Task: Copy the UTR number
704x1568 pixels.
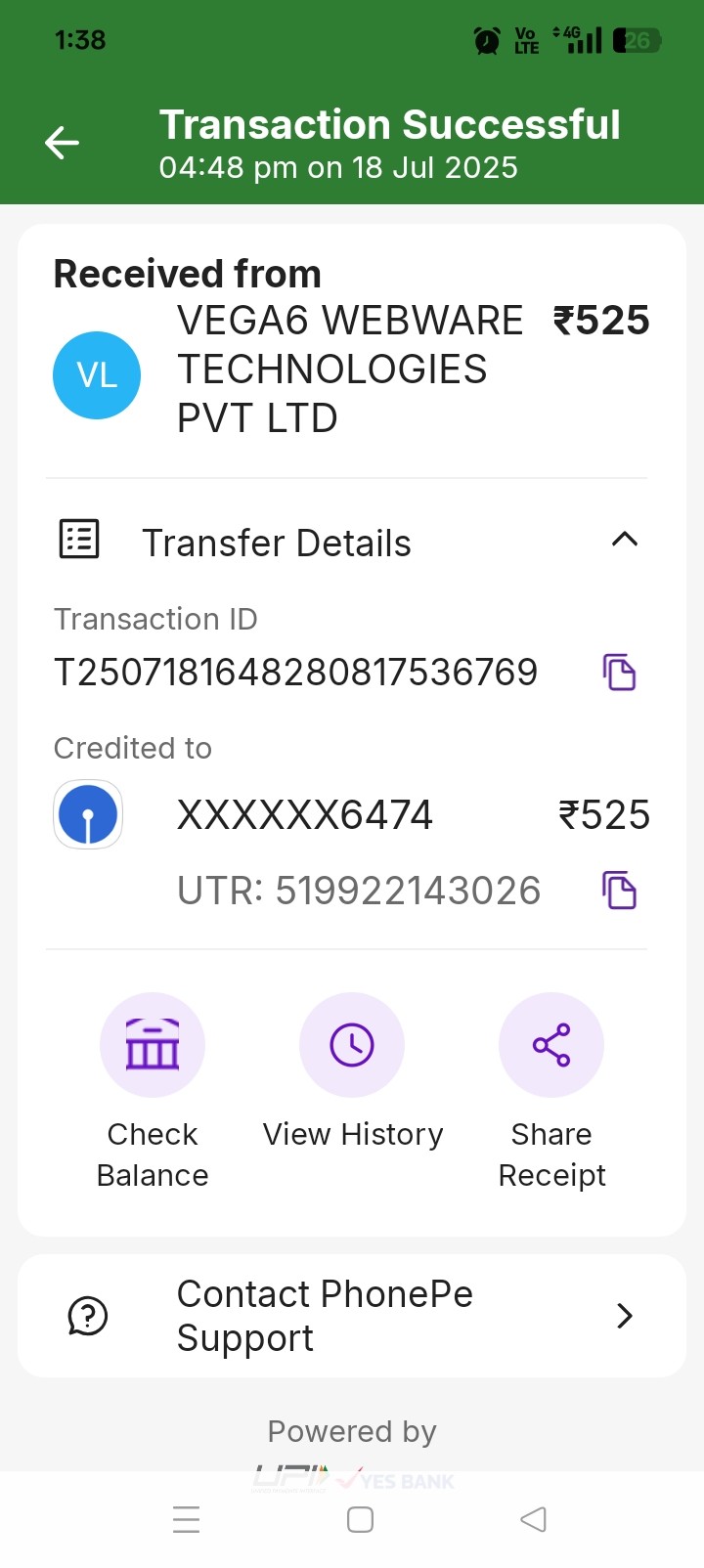Action: [x=619, y=891]
